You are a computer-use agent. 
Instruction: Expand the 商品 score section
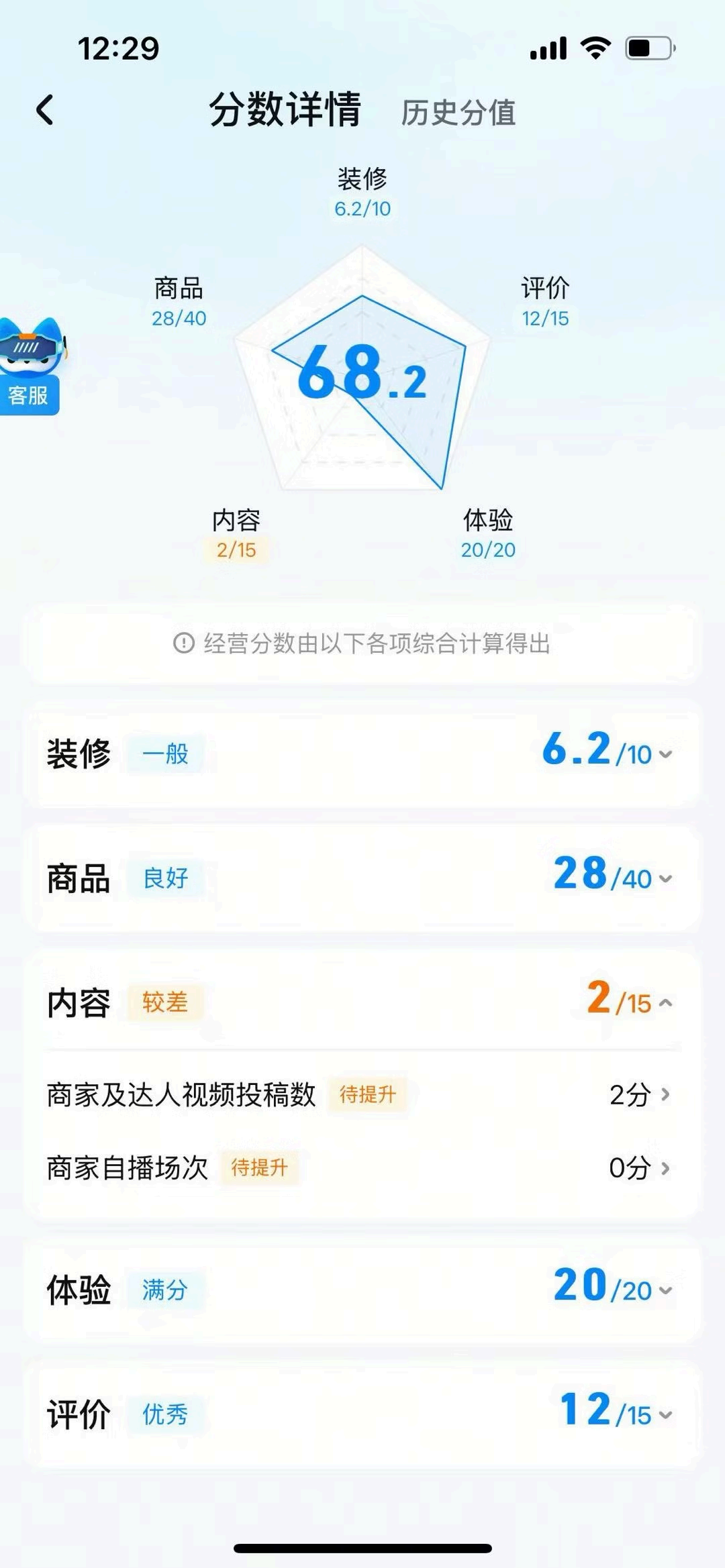click(665, 879)
